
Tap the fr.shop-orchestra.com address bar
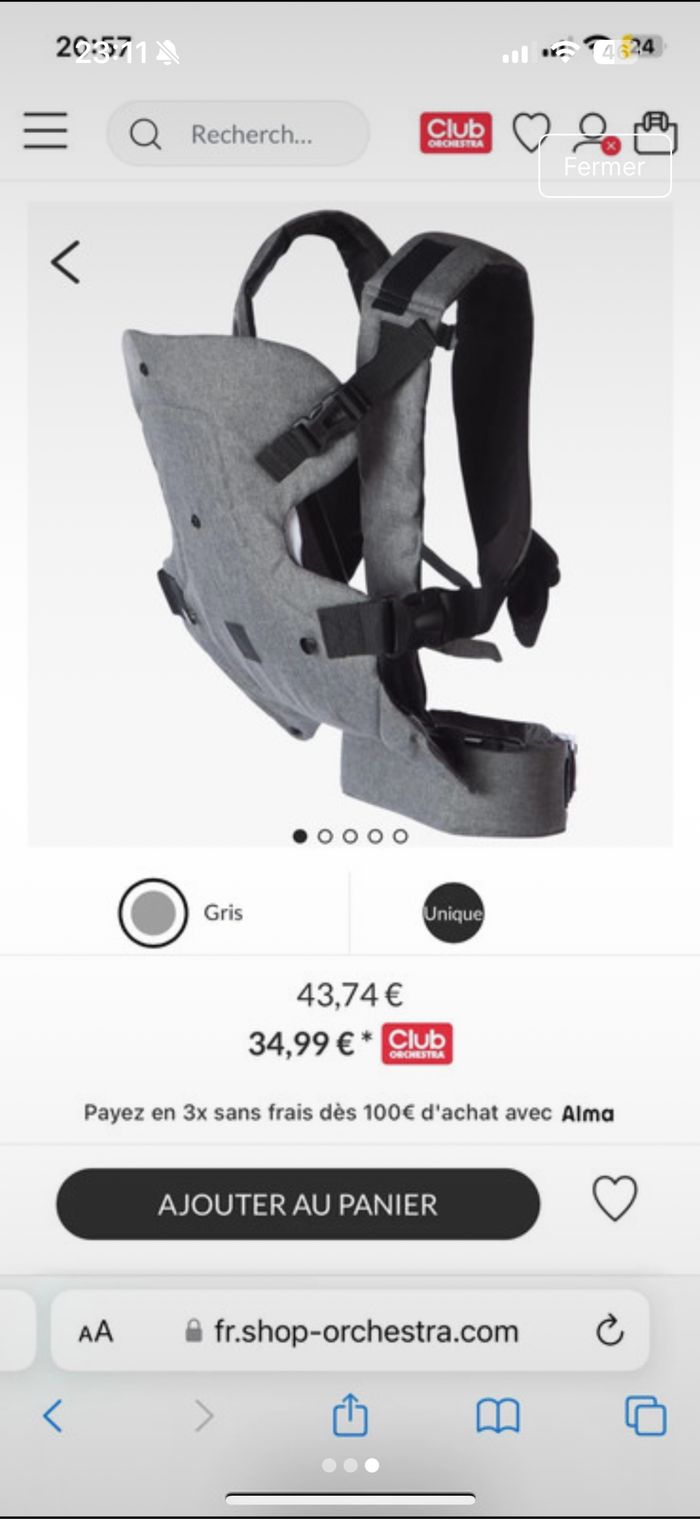[x=366, y=1332]
